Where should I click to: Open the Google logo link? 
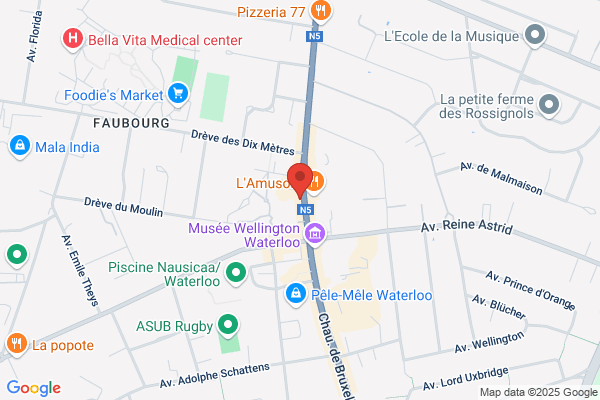click(34, 388)
